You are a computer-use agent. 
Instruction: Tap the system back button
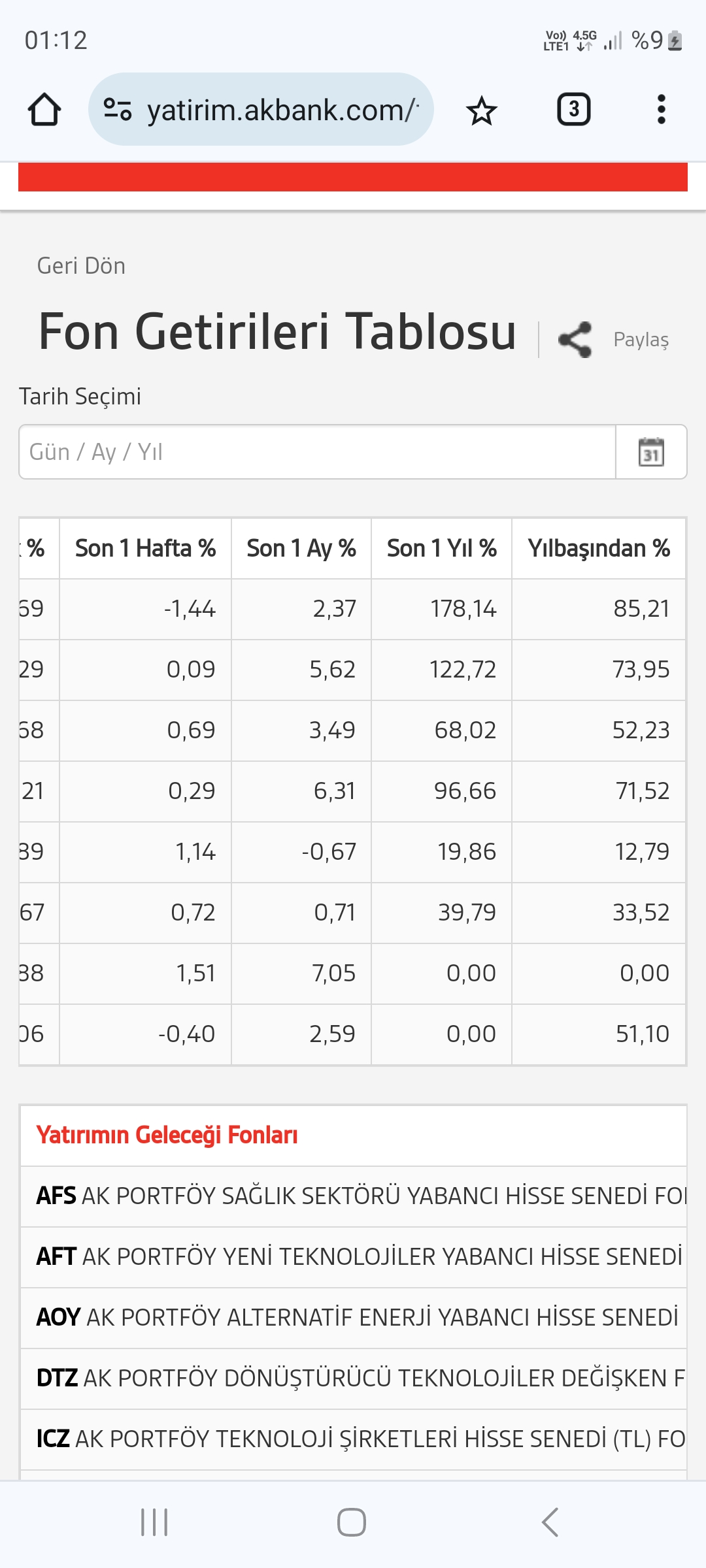(x=550, y=1522)
